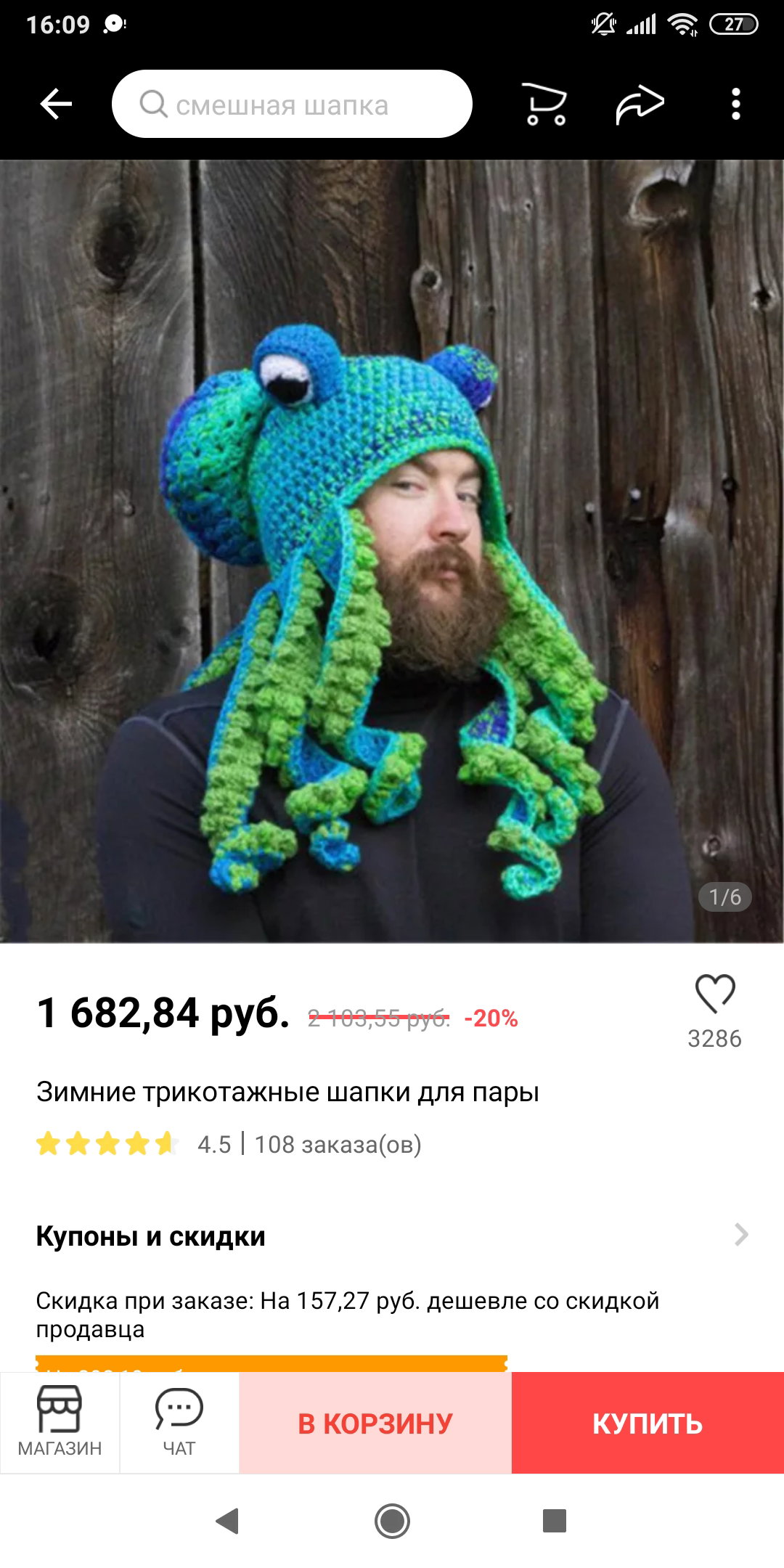784x1568 pixels.
Task: Add product to wishlist with heart
Action: tap(715, 994)
